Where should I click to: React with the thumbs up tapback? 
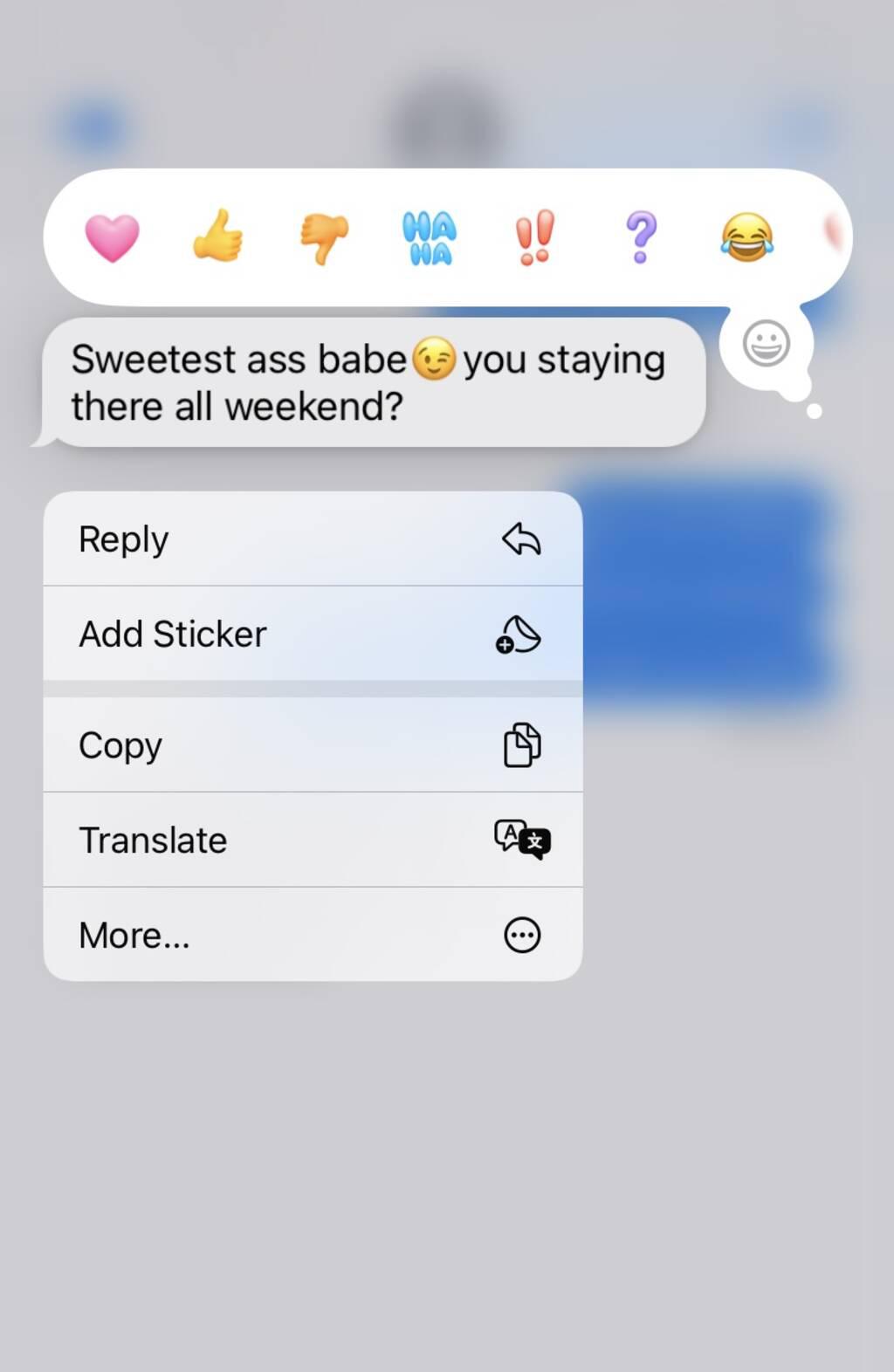[x=217, y=236]
